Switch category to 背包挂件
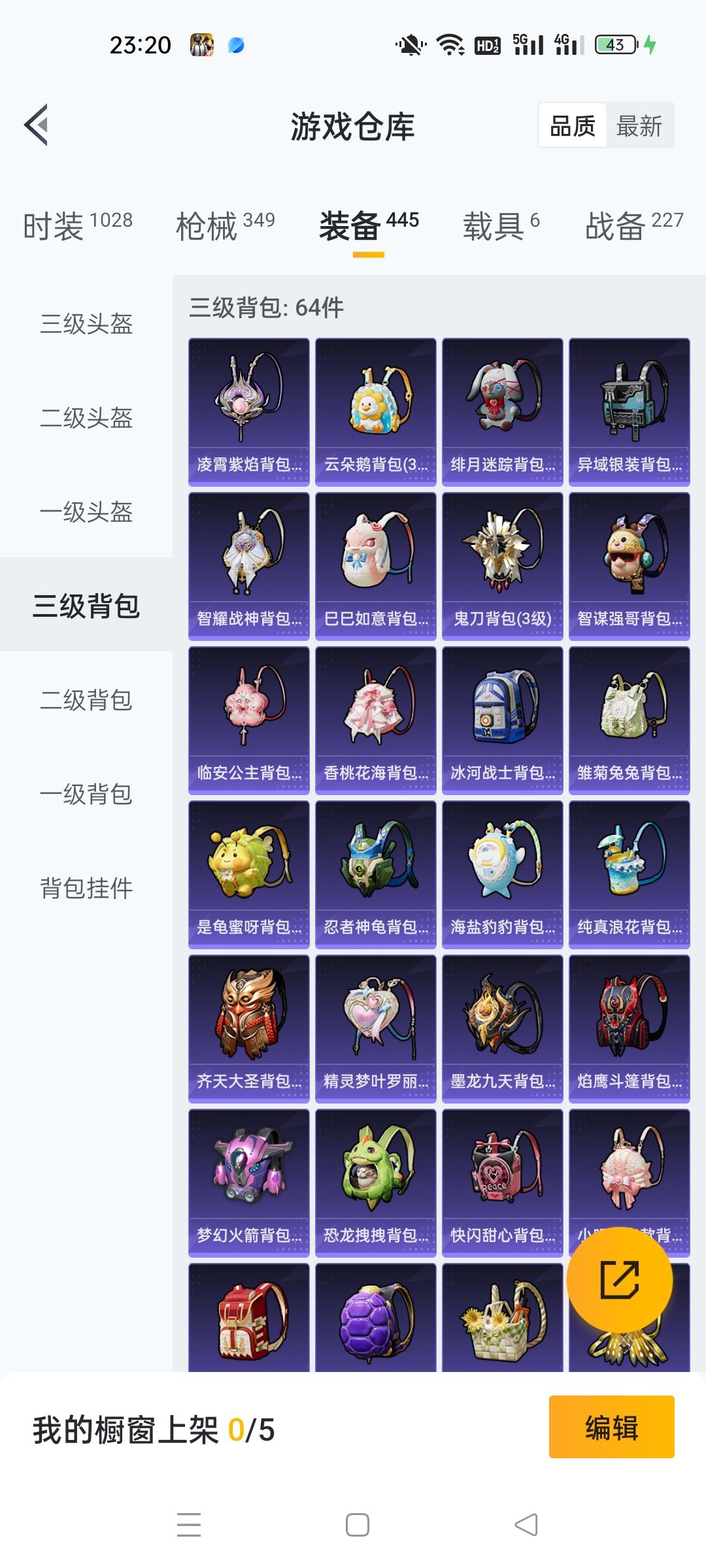This screenshot has height=1568, width=706. coord(85,889)
